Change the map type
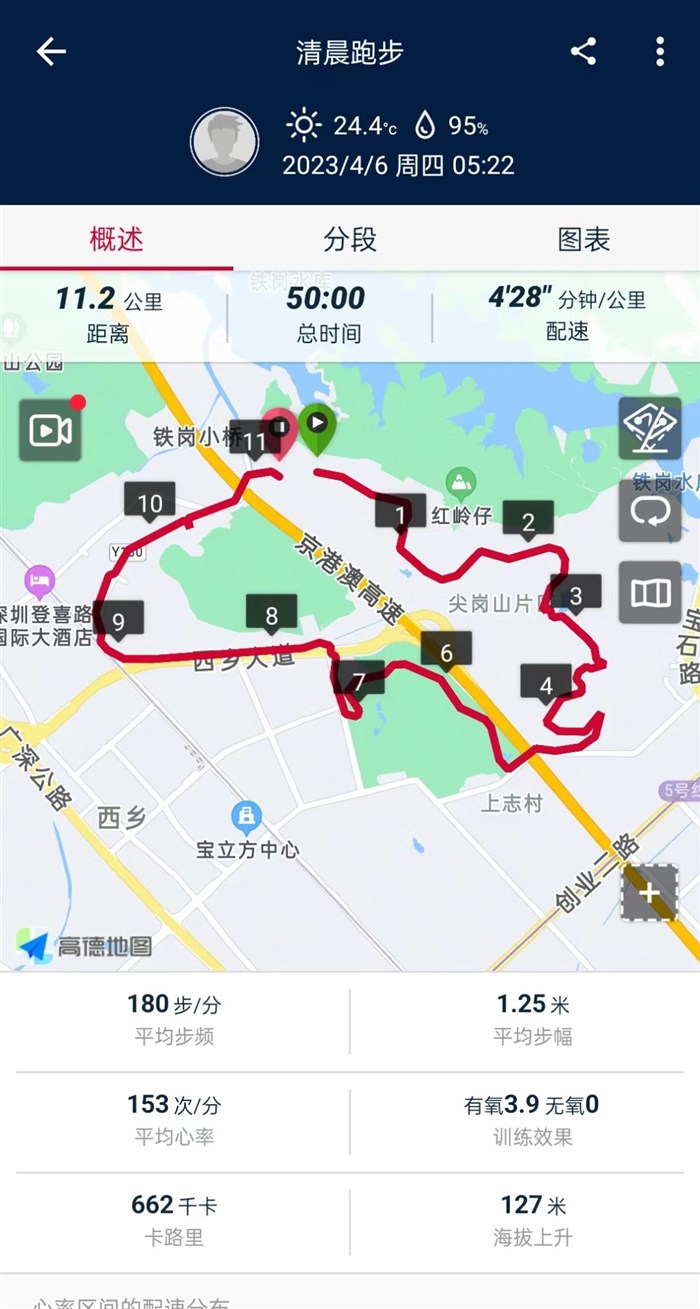Viewport: 700px width, 1309px height. pos(650,593)
